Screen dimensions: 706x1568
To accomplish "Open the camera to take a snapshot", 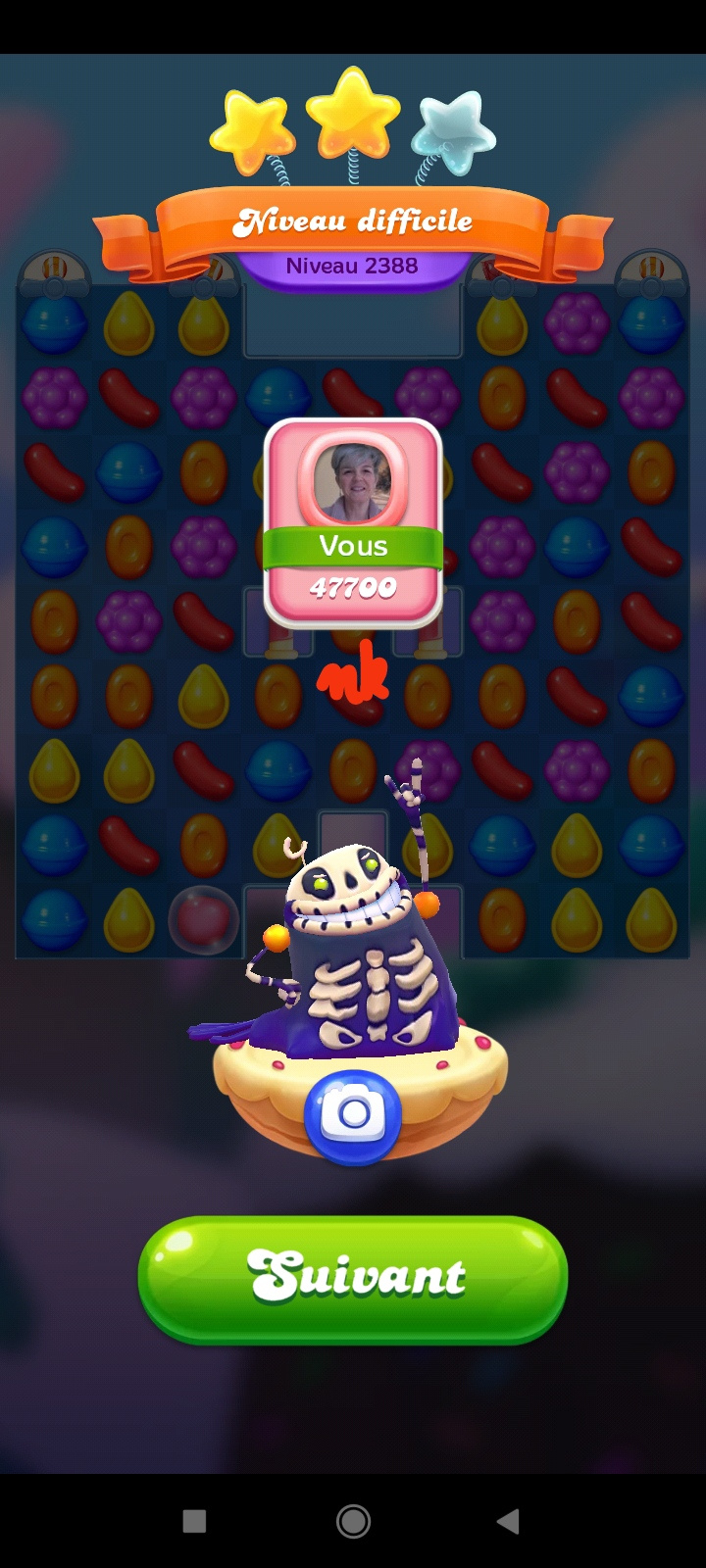I will click(353, 1116).
